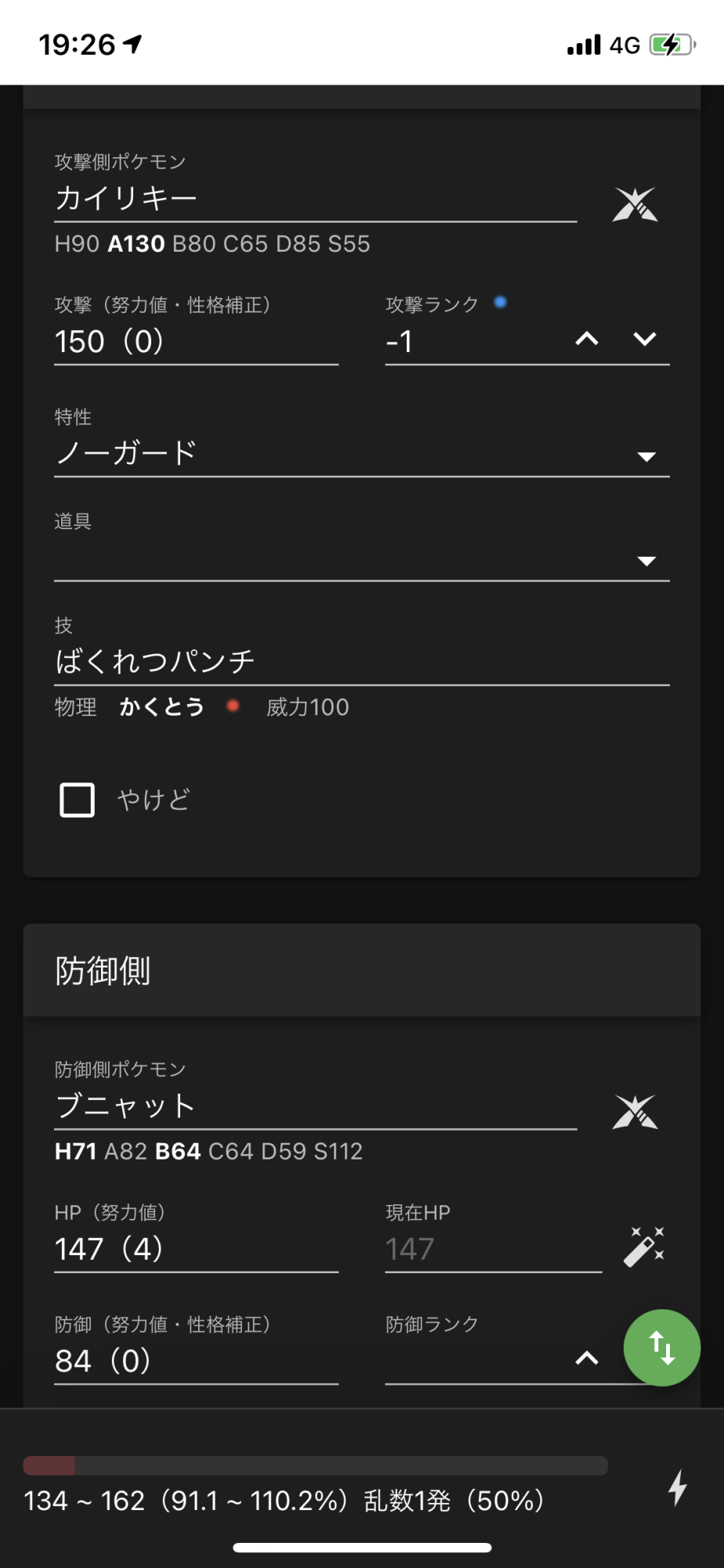Edit the 現在HP current HP field
The height and width of the screenshot is (1568, 724).
click(492, 1249)
